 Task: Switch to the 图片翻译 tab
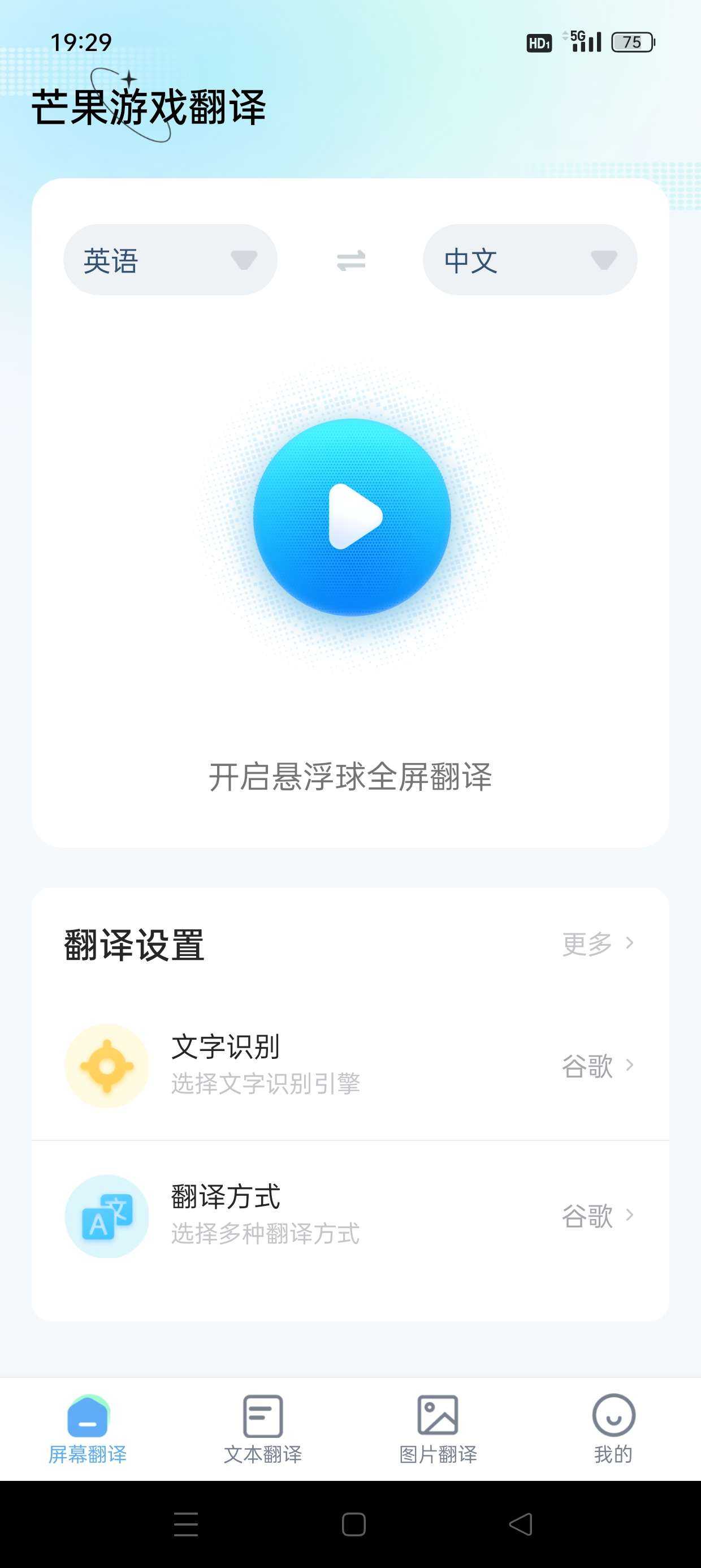point(438,1429)
